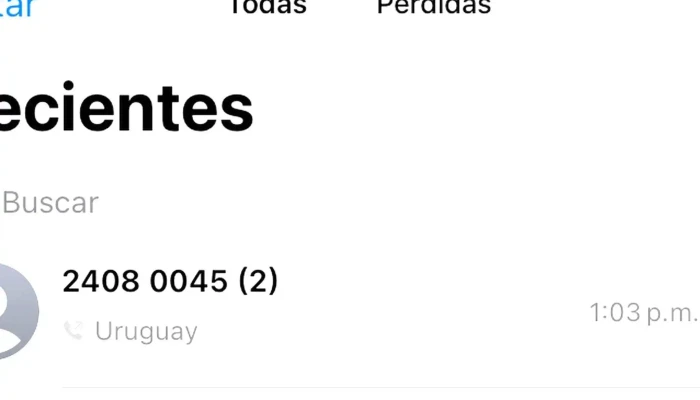Screen dimensions: 700x400
Task: Switch to the Todas tab
Action: tap(267, 8)
